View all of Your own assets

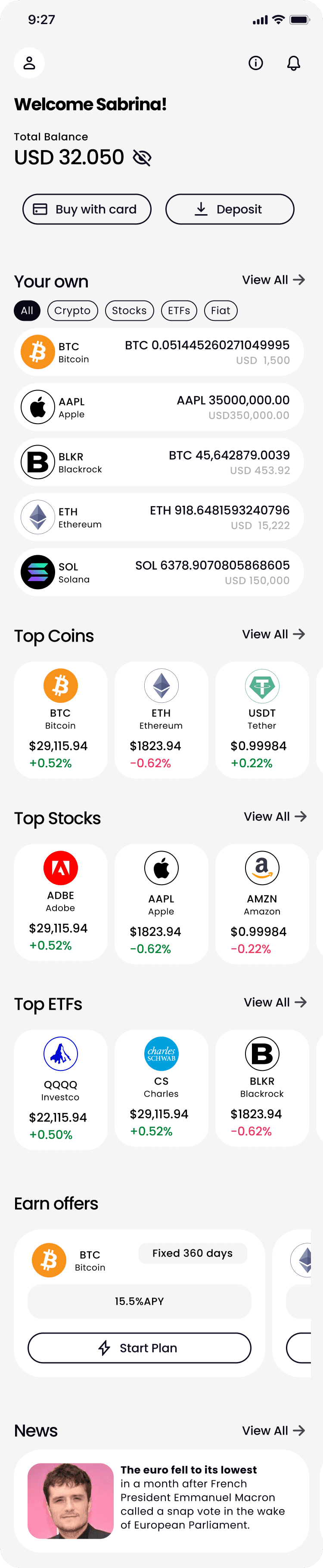click(273, 280)
